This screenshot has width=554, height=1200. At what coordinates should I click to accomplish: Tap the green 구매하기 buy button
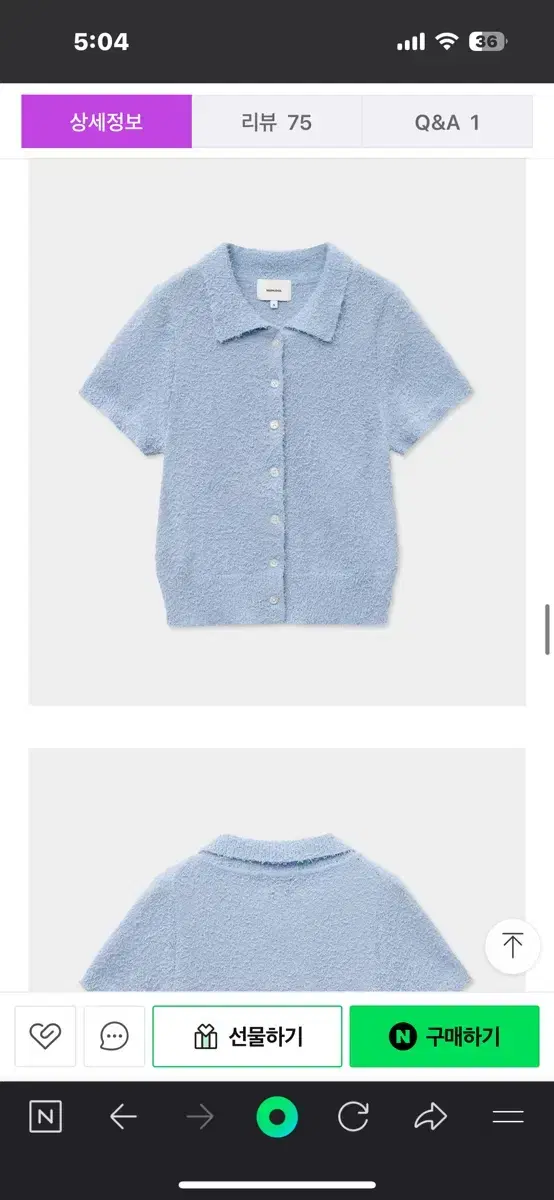444,1037
